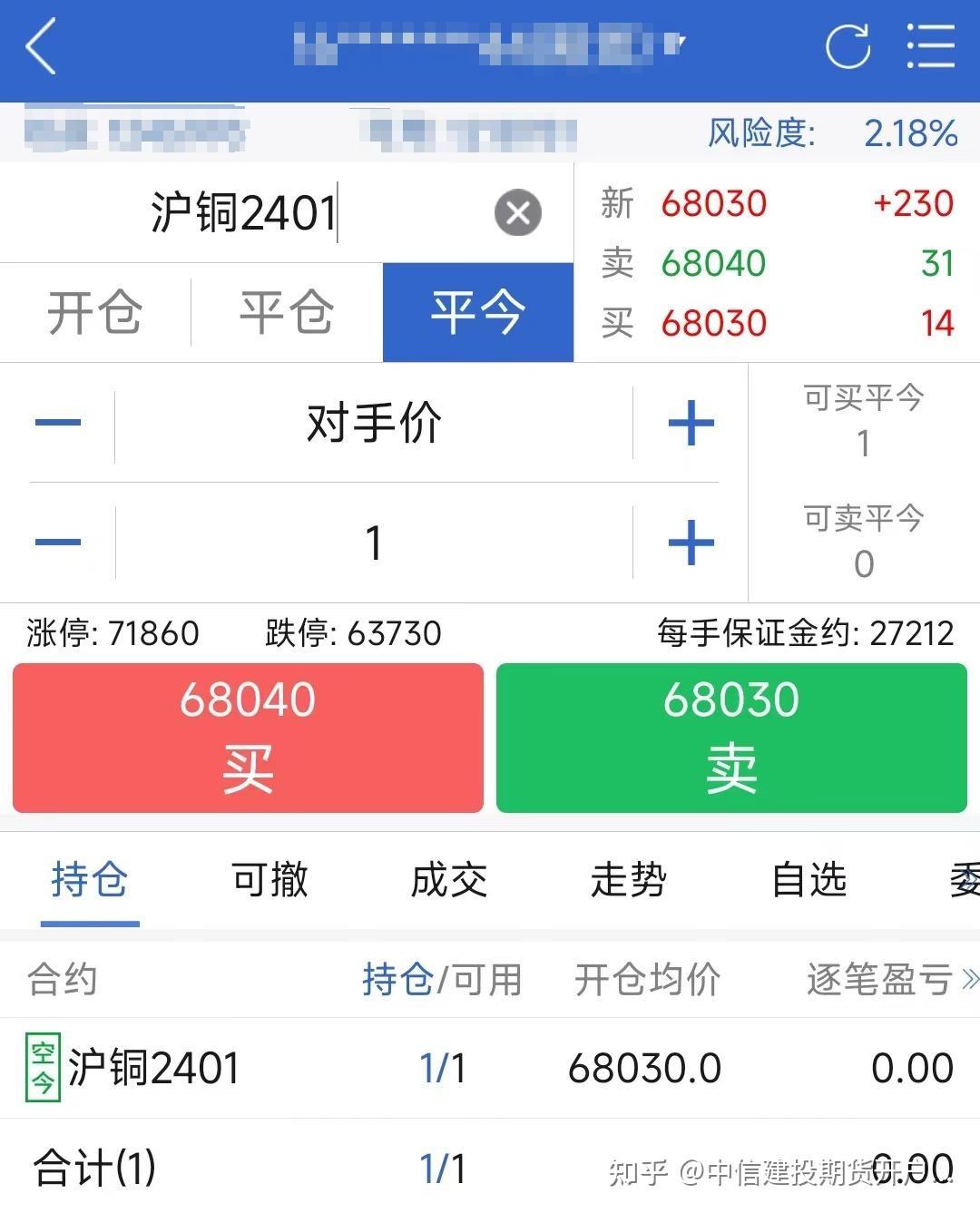
Task: Expand the partially hidden 委 tab
Action: (967, 880)
